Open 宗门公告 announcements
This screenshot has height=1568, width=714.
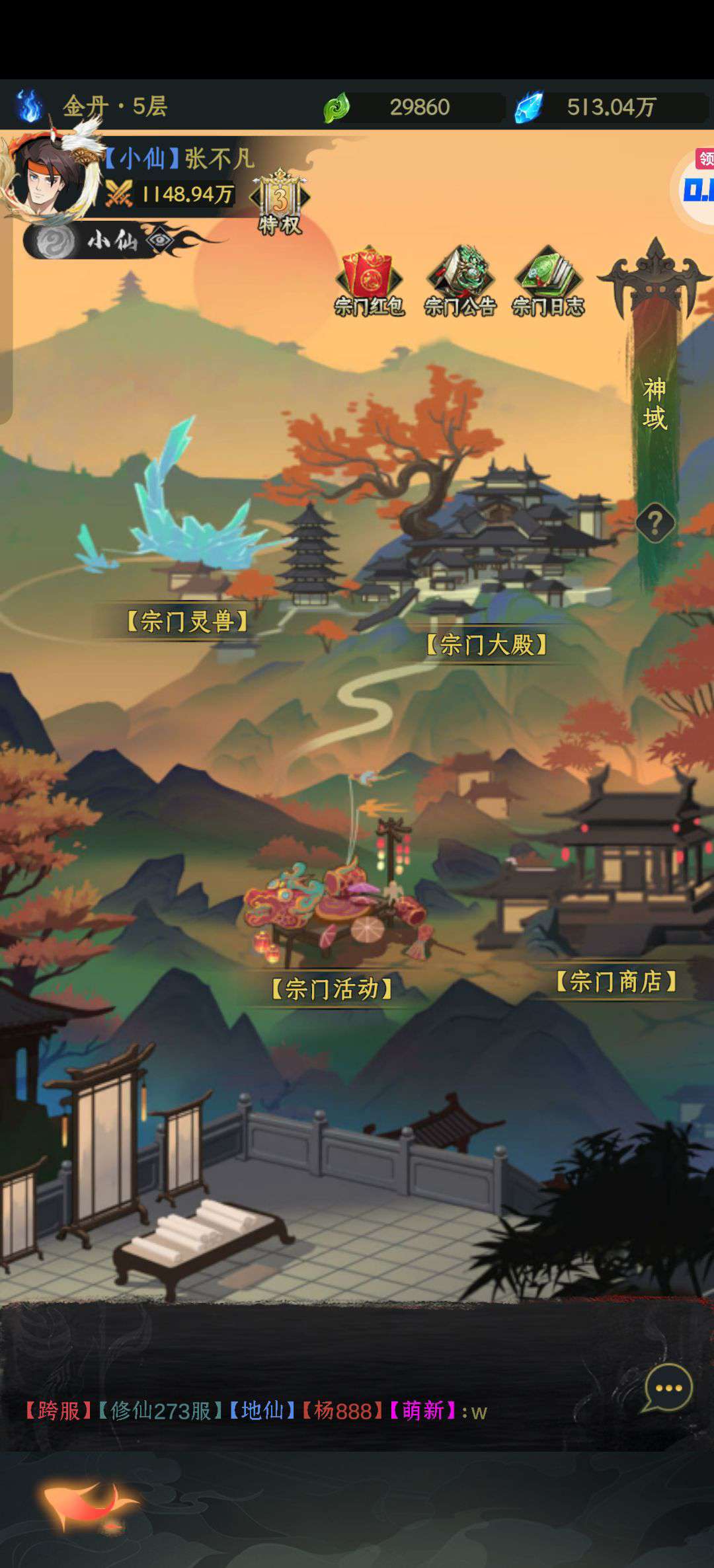(x=459, y=281)
